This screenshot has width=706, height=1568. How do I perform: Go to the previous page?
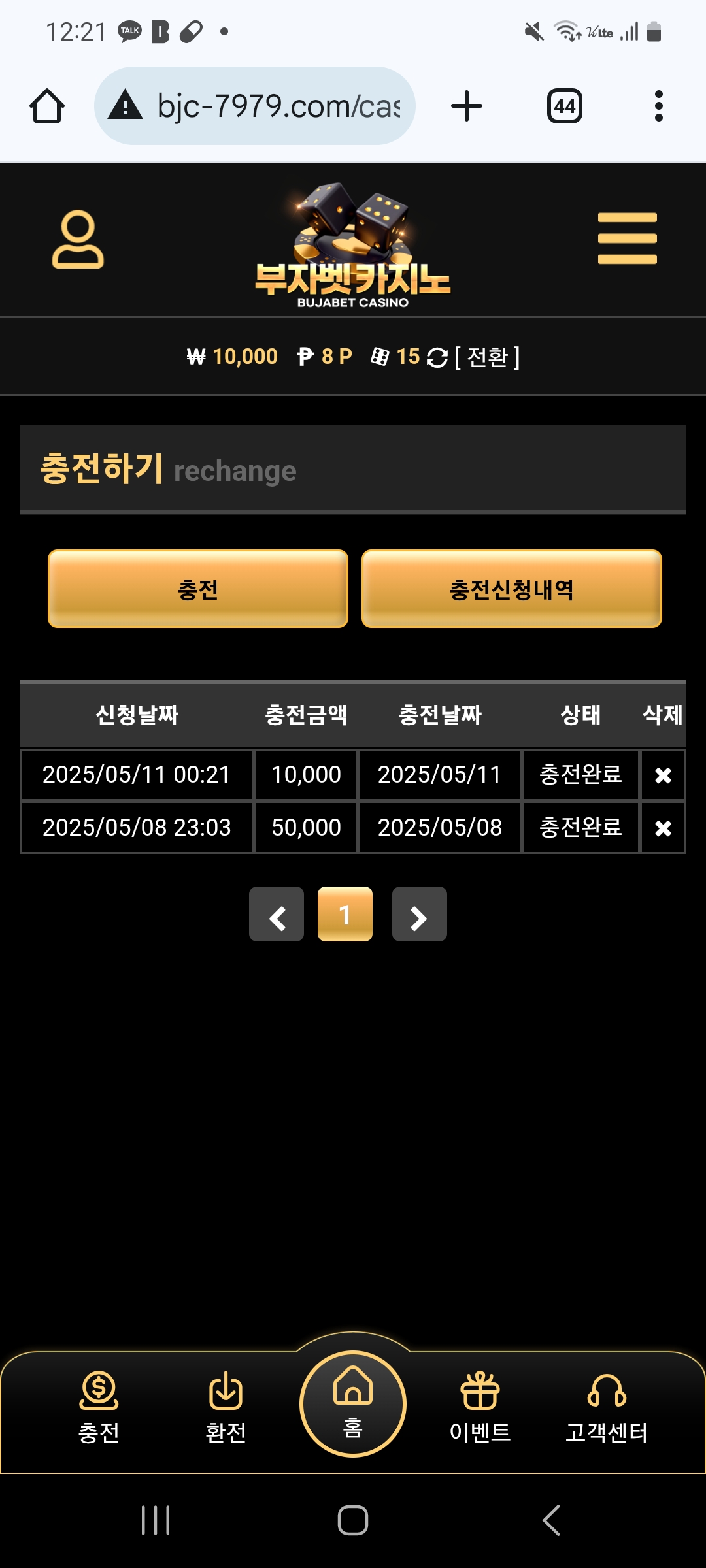pos(277,915)
